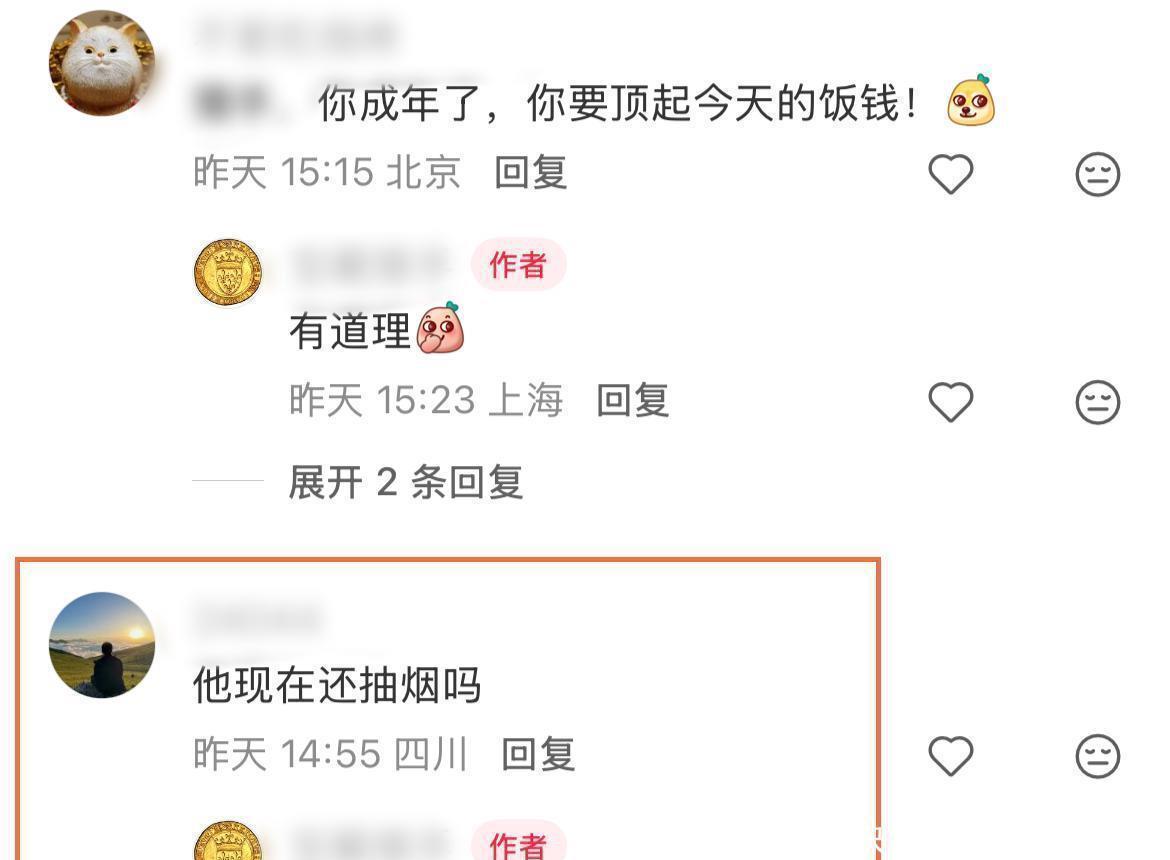
Task: Expand 展开 2 条回复
Action: point(405,483)
